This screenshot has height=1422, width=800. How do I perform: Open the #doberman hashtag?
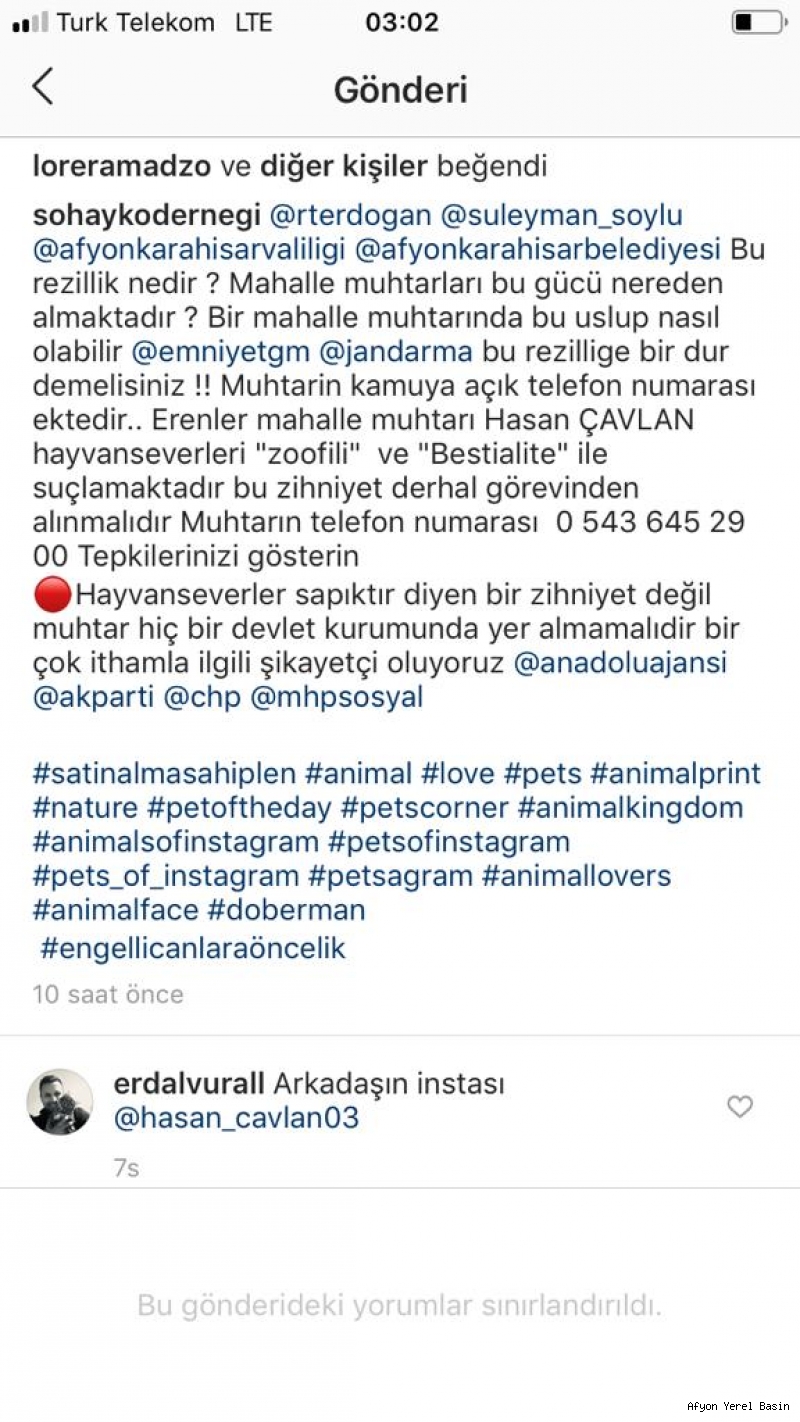tap(286, 909)
